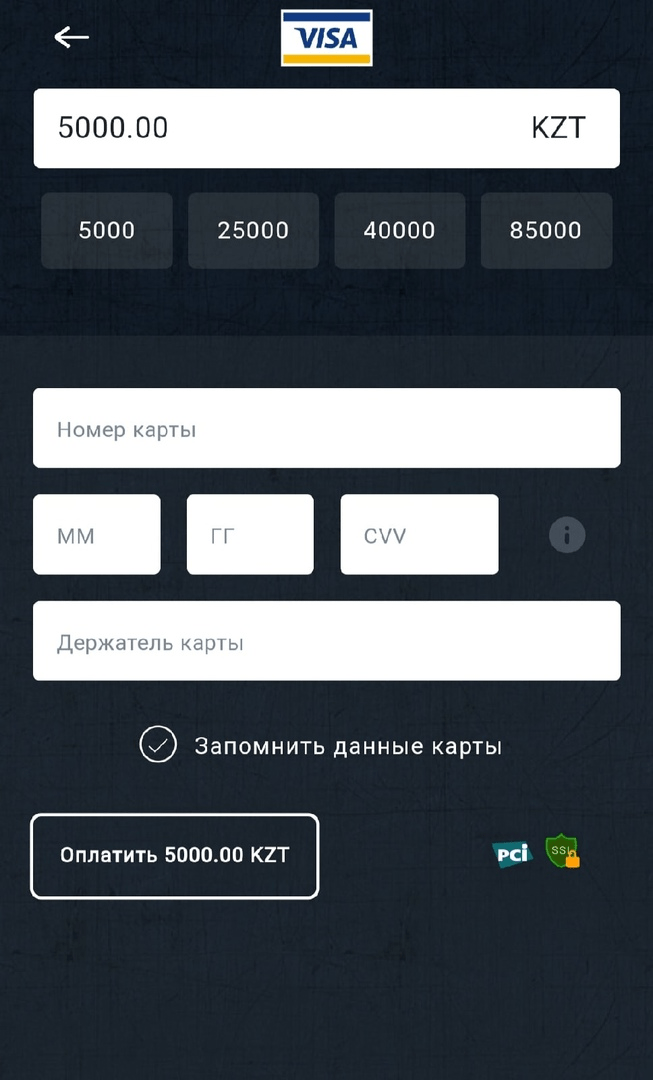Enter the CVV code field
Viewport: 653px width, 1080px height.
419,534
